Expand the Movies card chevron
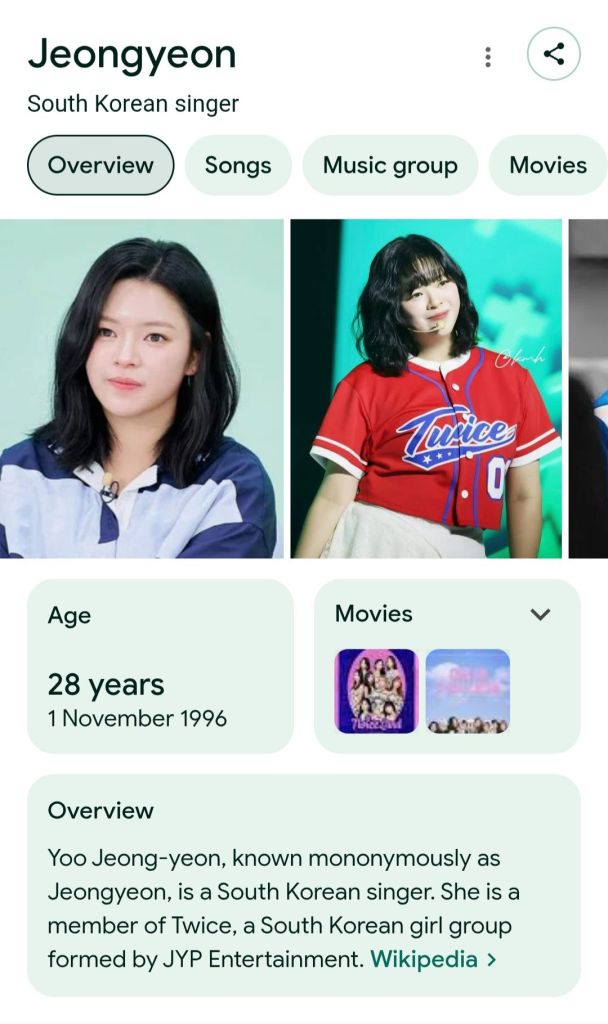This screenshot has width=608, height=1024. [x=540, y=614]
